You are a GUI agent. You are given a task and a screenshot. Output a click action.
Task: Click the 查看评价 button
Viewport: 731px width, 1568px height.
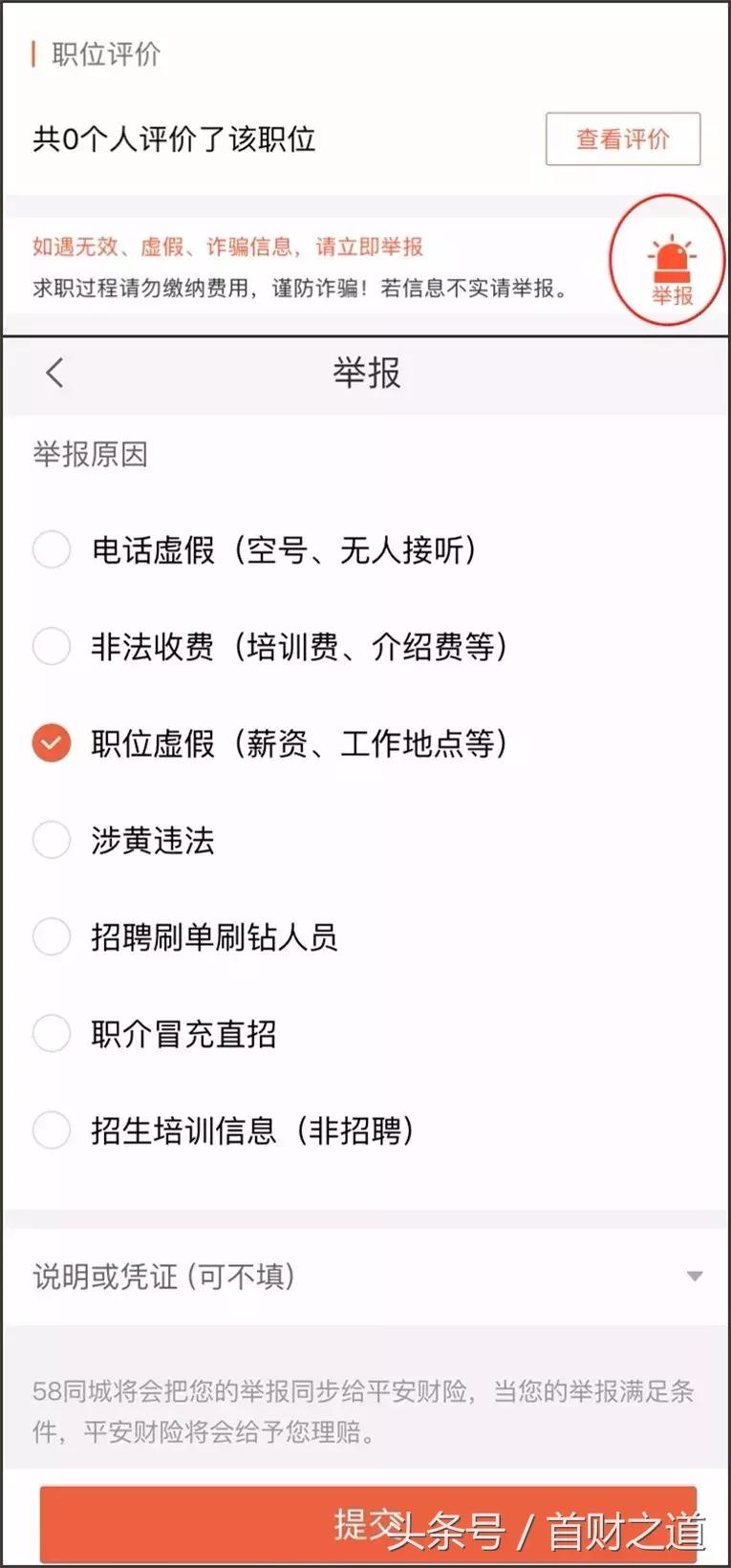[622, 139]
